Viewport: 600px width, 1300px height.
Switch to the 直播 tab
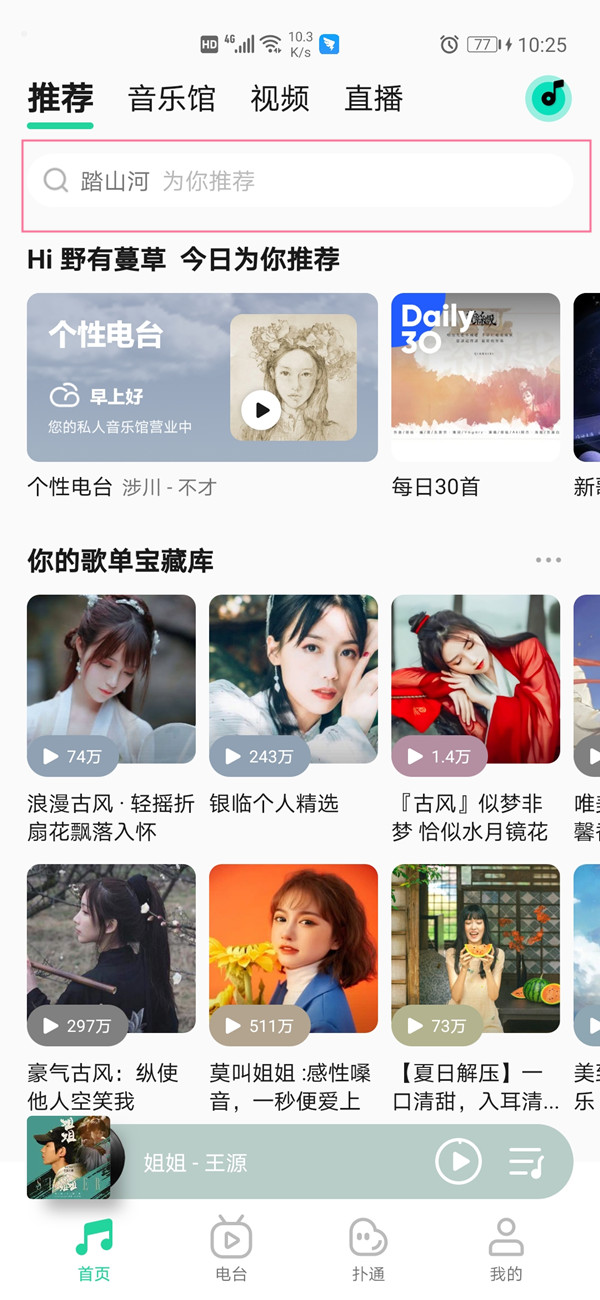click(x=374, y=99)
